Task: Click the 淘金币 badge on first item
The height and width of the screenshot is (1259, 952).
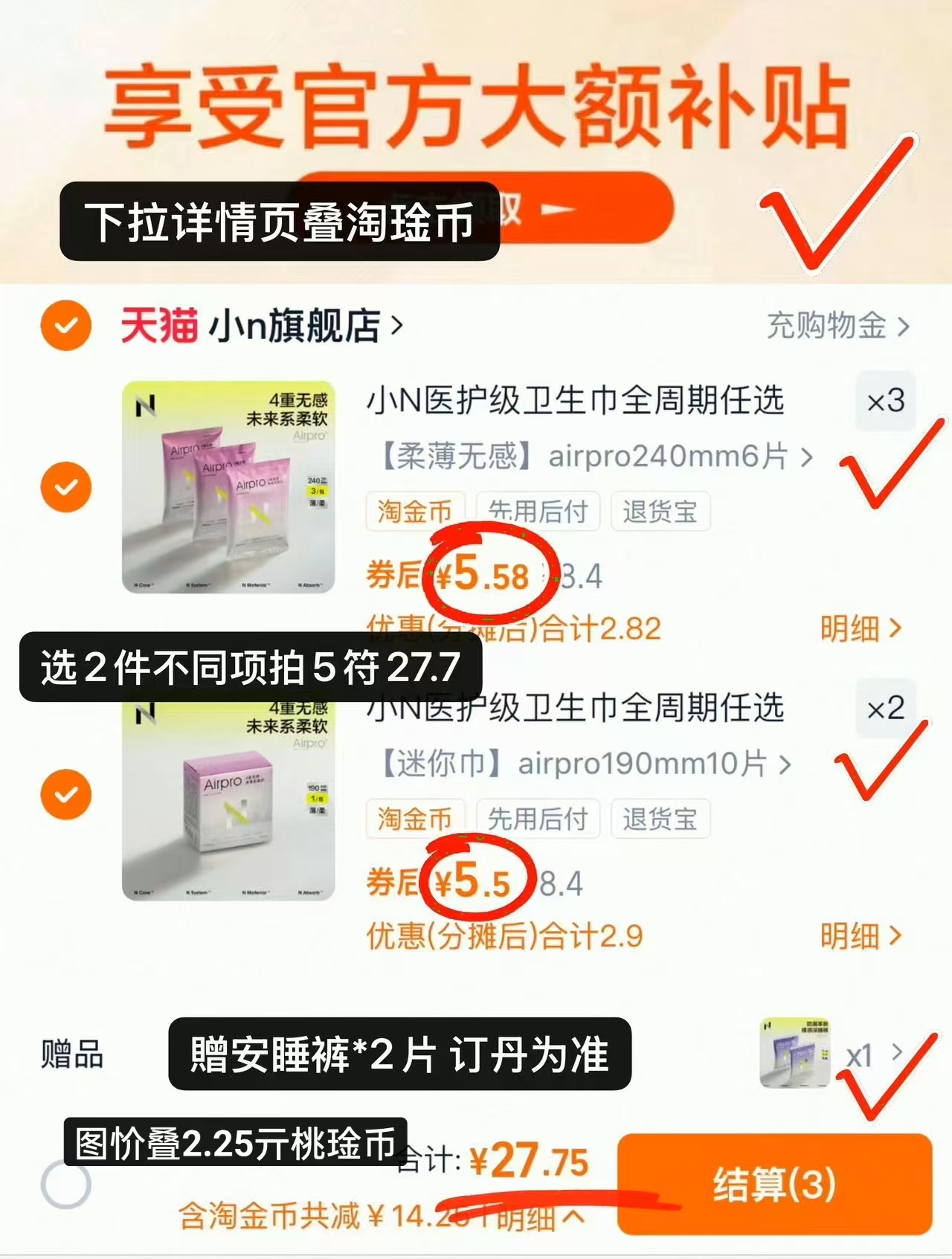Action: (x=416, y=512)
